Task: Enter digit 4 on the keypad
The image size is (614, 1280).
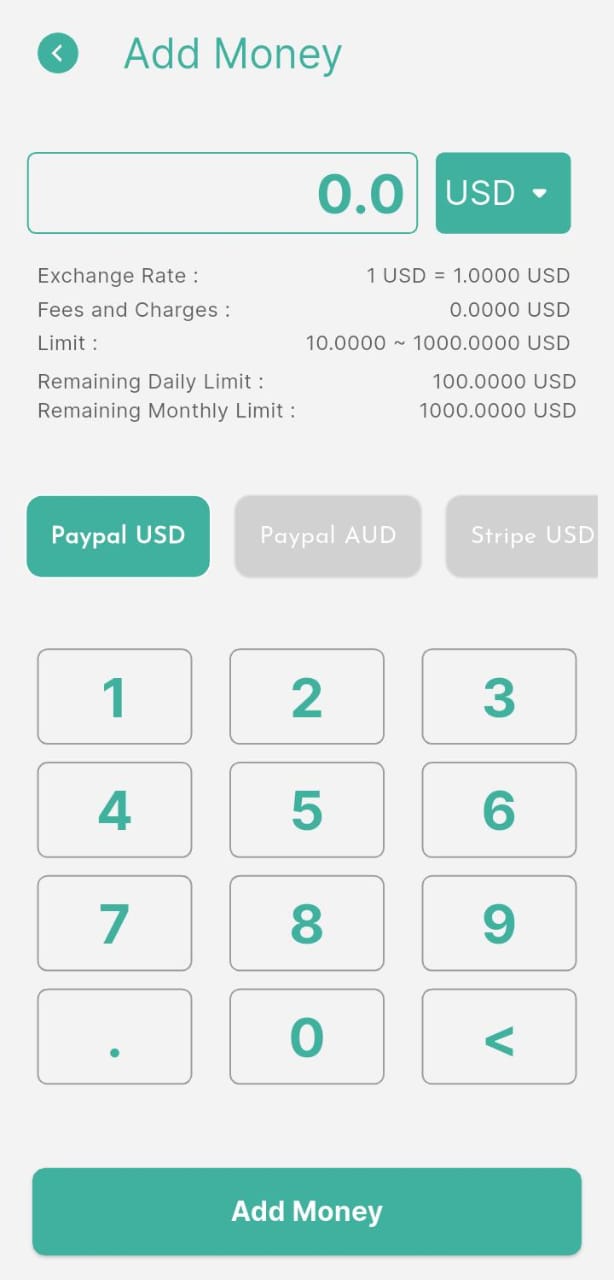Action: (114, 810)
